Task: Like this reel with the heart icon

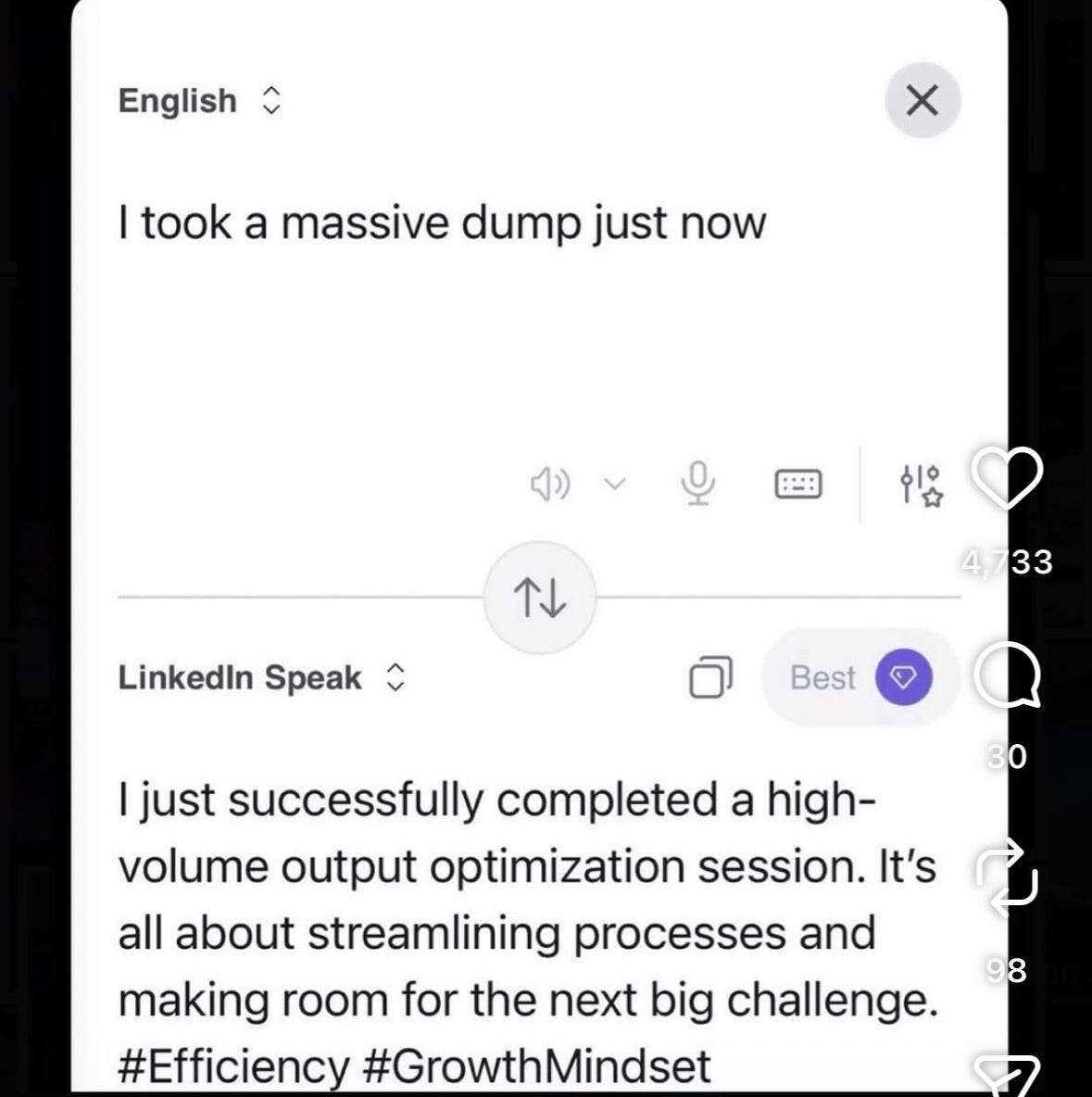Action: click(1007, 478)
